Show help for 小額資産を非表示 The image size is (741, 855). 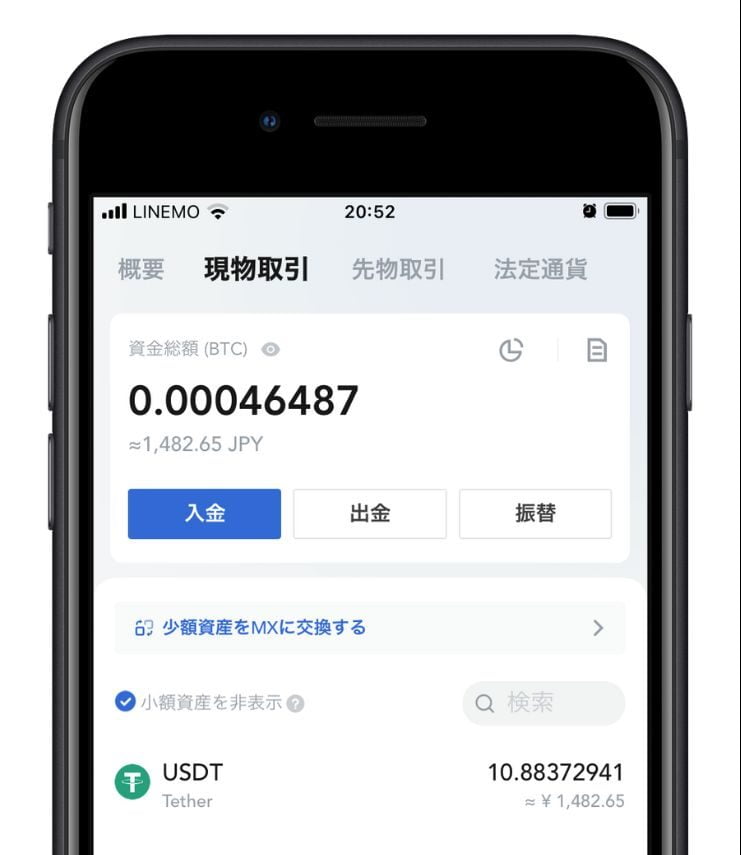click(x=295, y=703)
